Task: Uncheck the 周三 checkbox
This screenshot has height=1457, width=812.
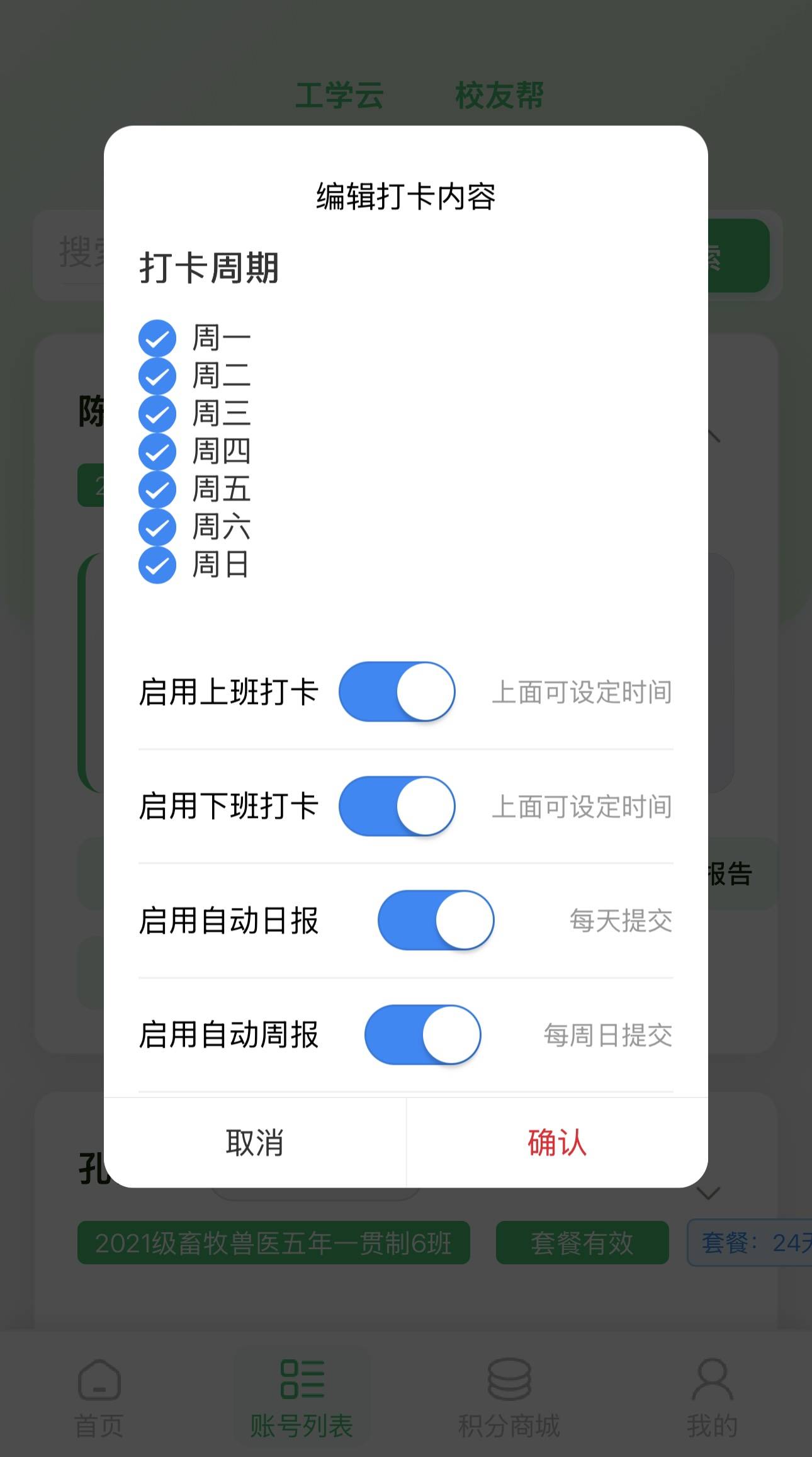Action: [157, 414]
